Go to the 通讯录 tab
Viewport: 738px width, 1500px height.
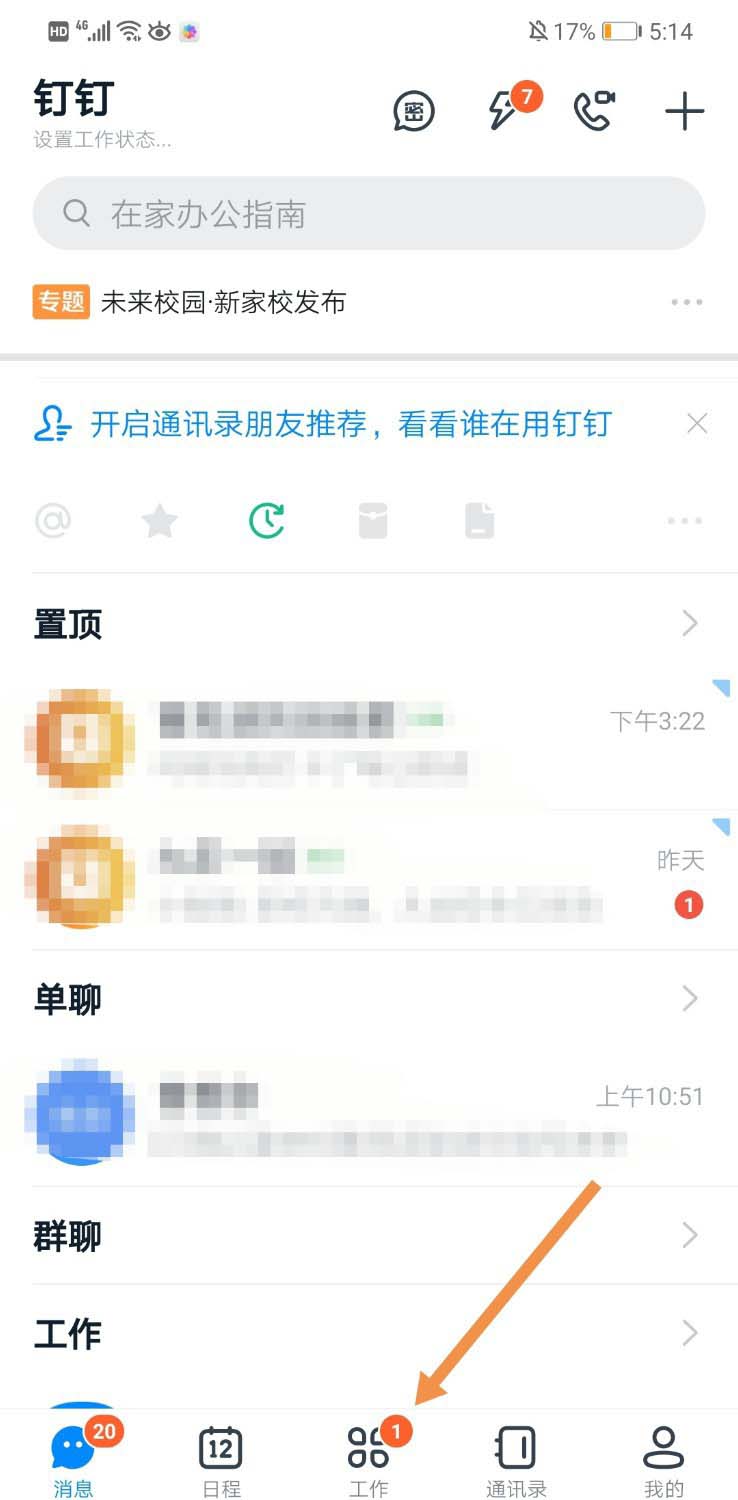click(x=516, y=1460)
